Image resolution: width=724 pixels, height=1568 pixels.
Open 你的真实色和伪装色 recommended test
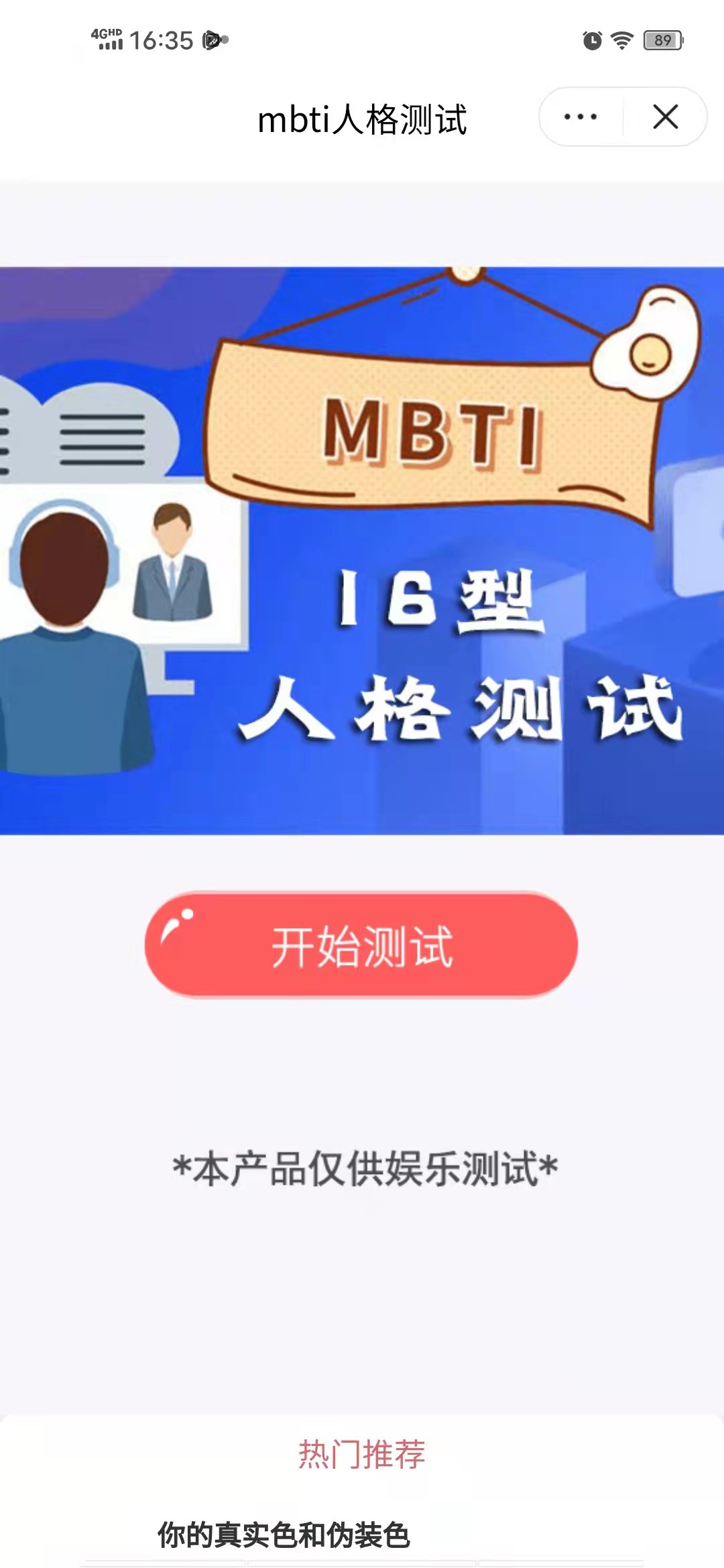284,1534
